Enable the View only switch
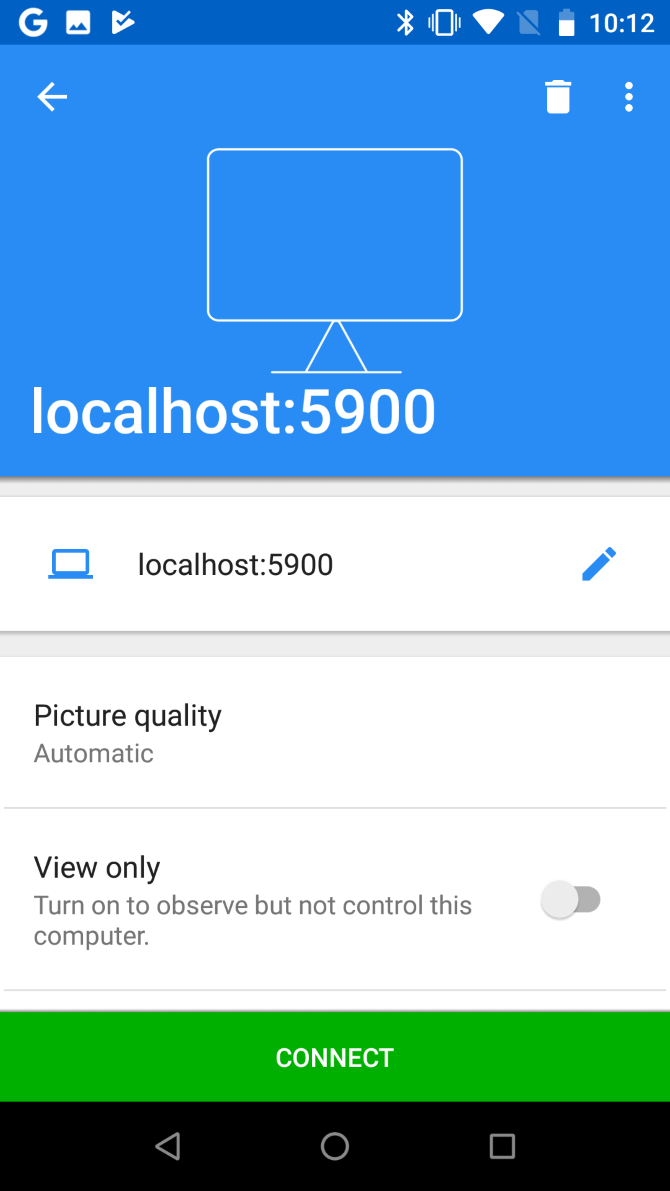The width and height of the screenshot is (670, 1191). [571, 900]
